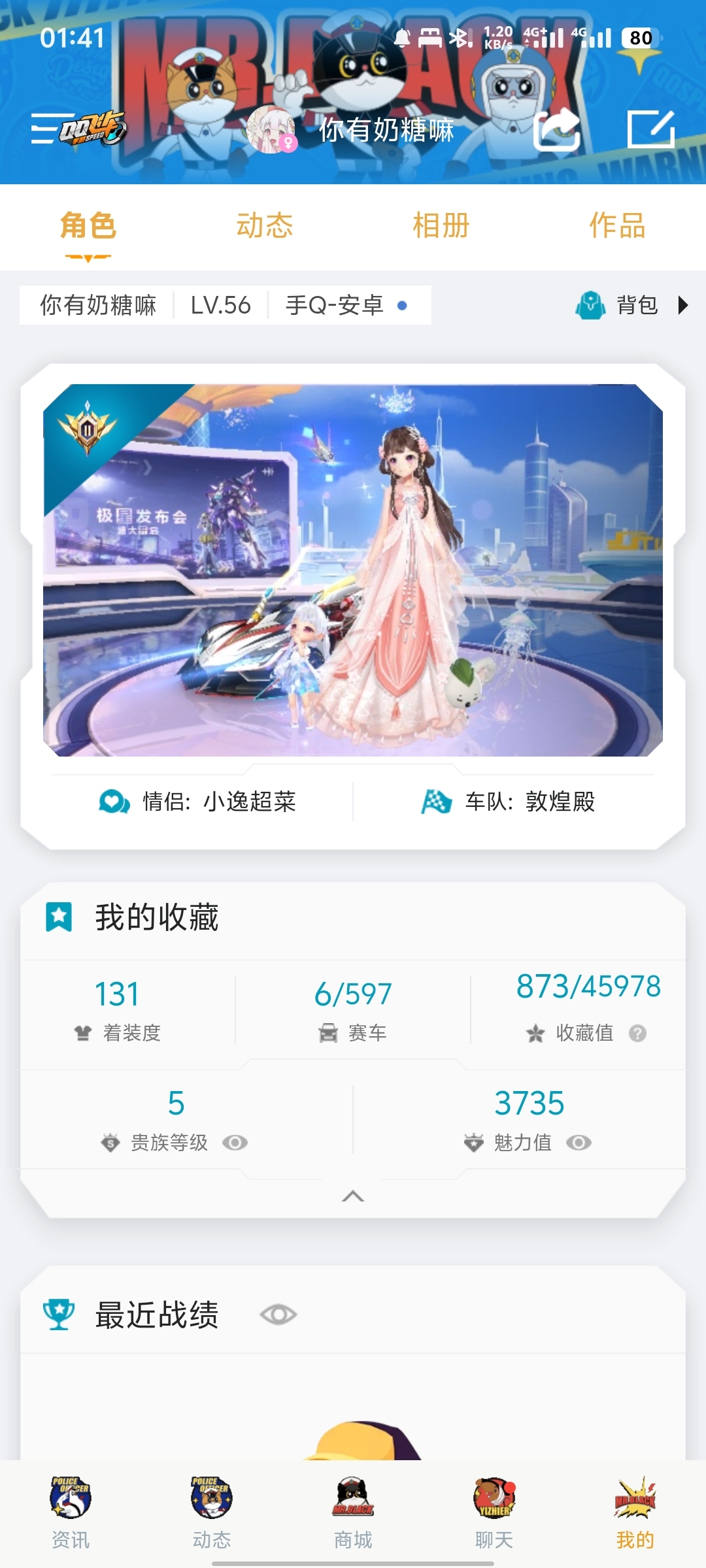Switch to the 作品 top tab

point(617,226)
